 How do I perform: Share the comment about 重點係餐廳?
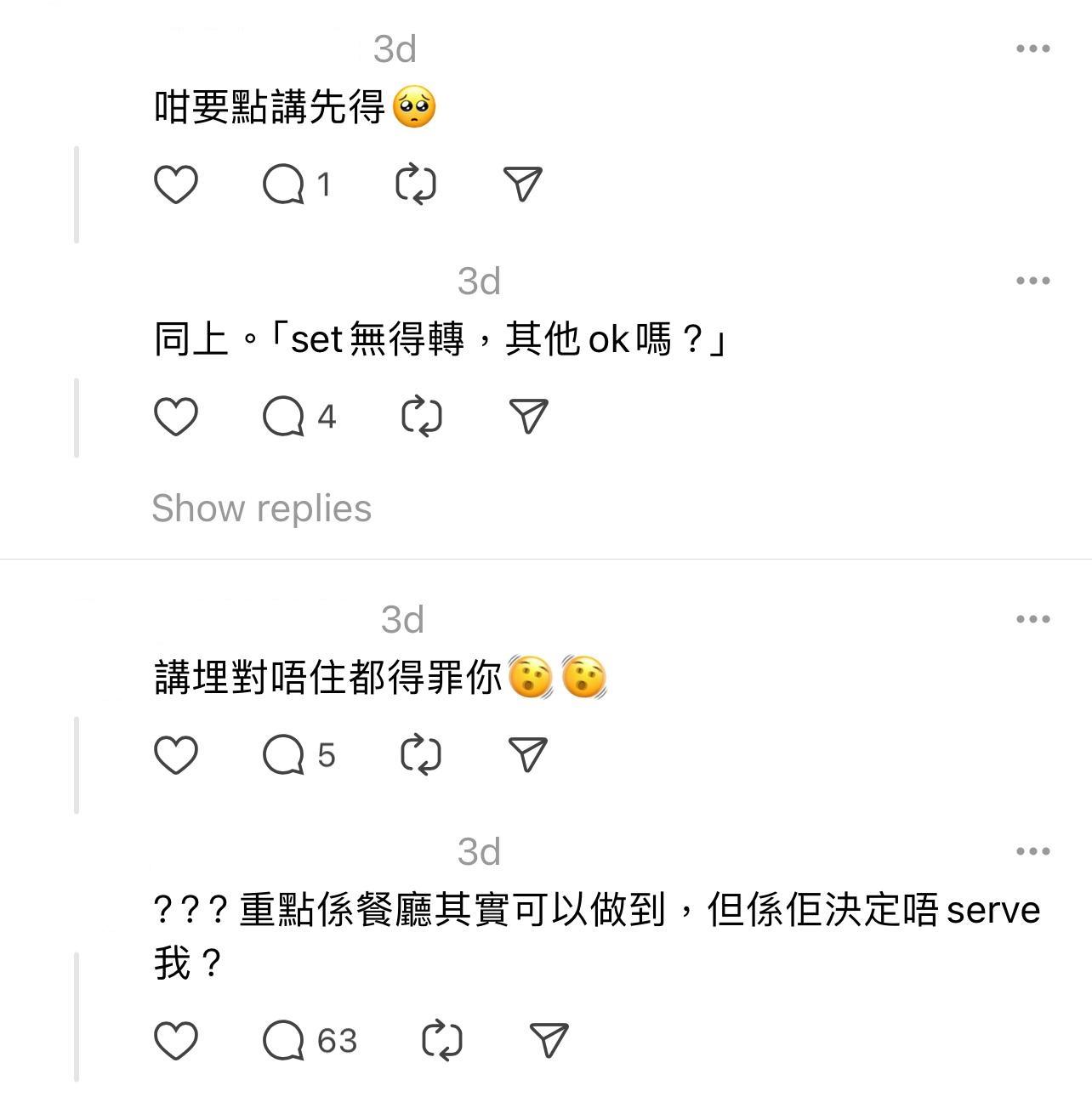[549, 1041]
